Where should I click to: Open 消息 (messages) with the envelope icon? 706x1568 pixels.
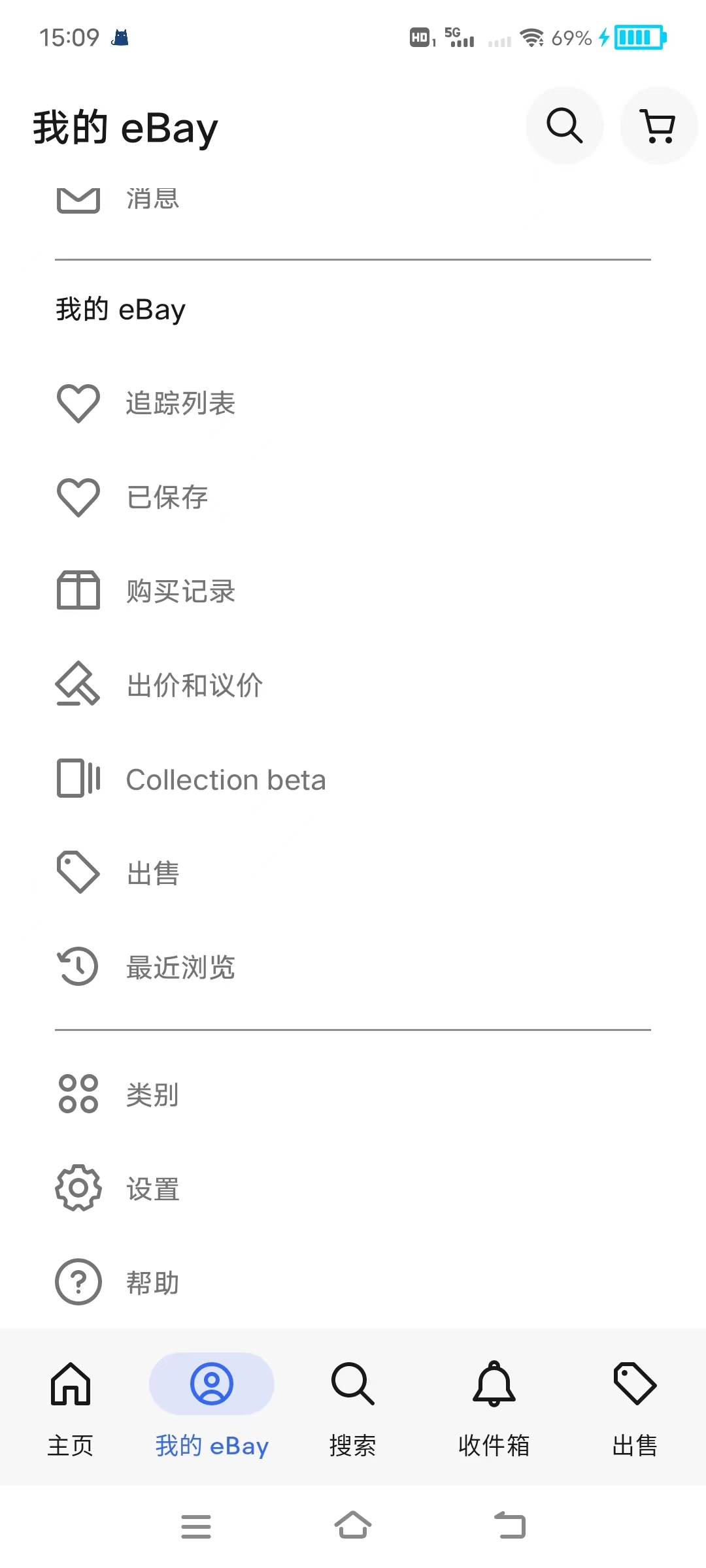pos(153,198)
